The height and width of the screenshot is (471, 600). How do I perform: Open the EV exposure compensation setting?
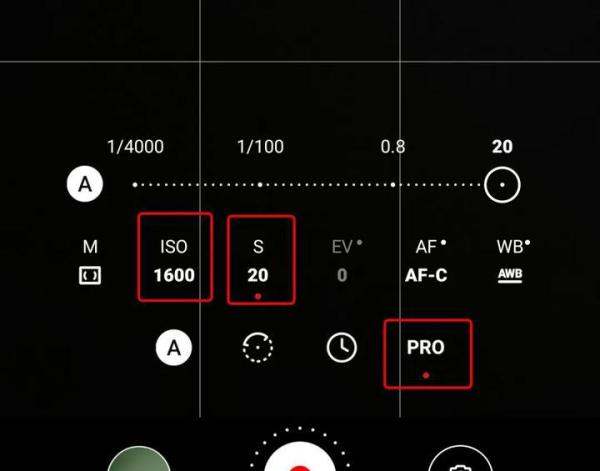point(343,260)
